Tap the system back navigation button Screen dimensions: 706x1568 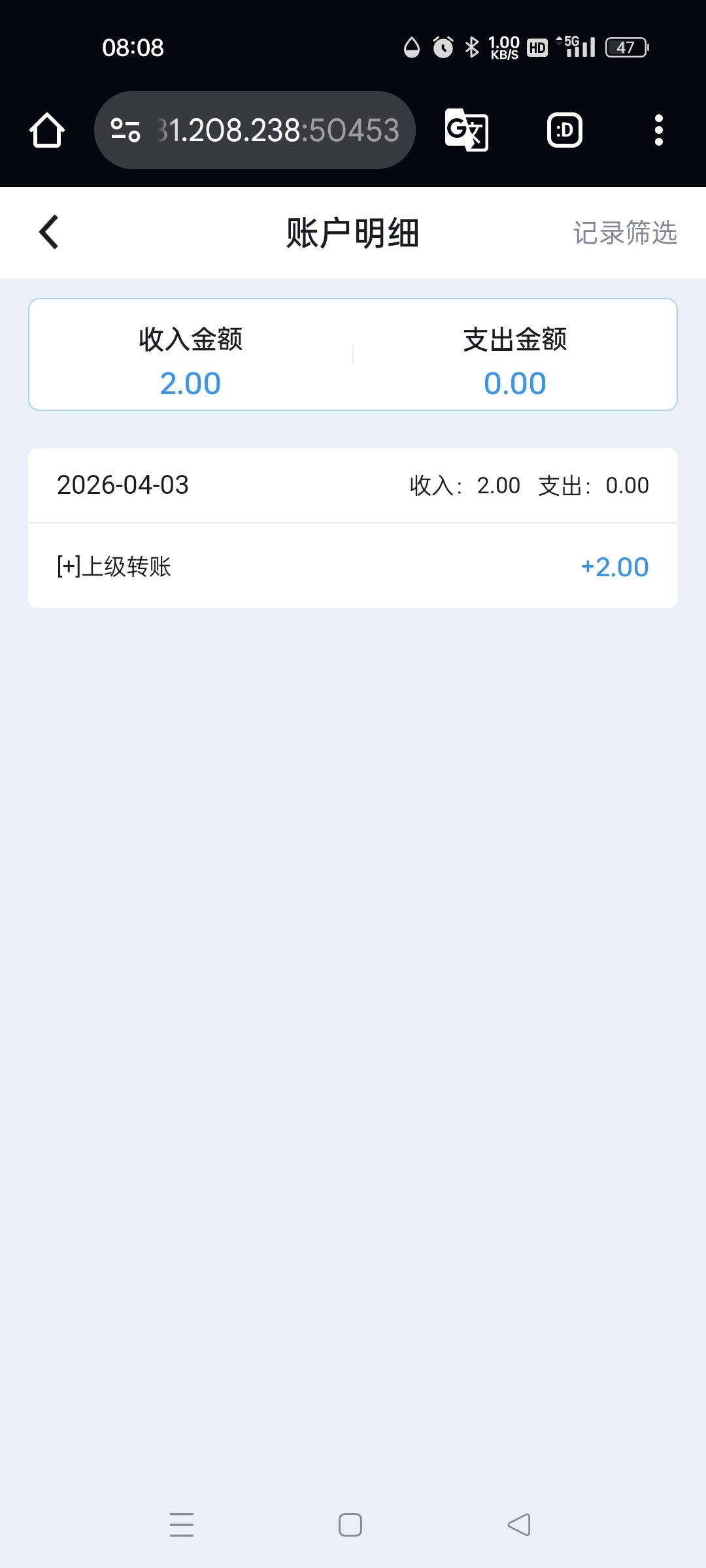(x=519, y=1525)
